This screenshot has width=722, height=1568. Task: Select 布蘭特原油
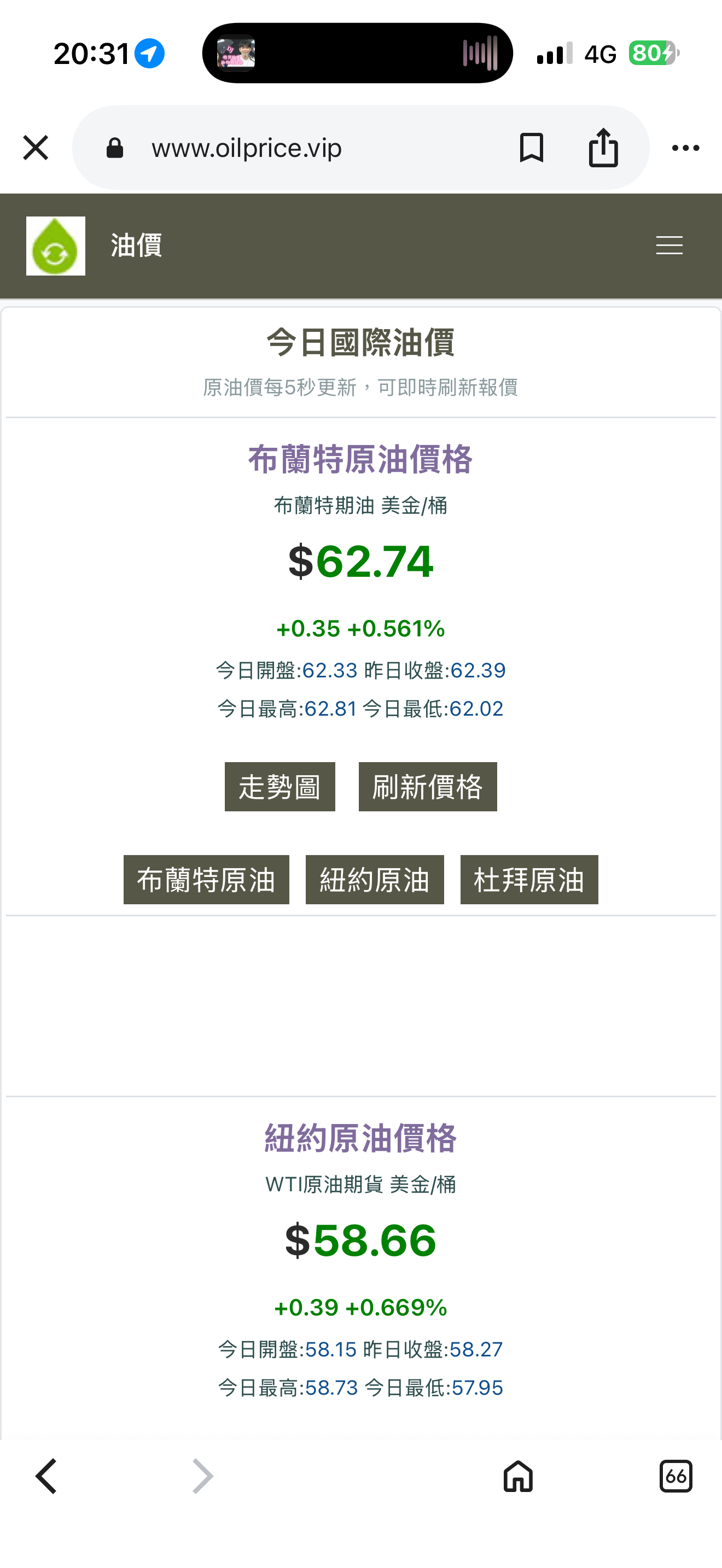pos(206,880)
